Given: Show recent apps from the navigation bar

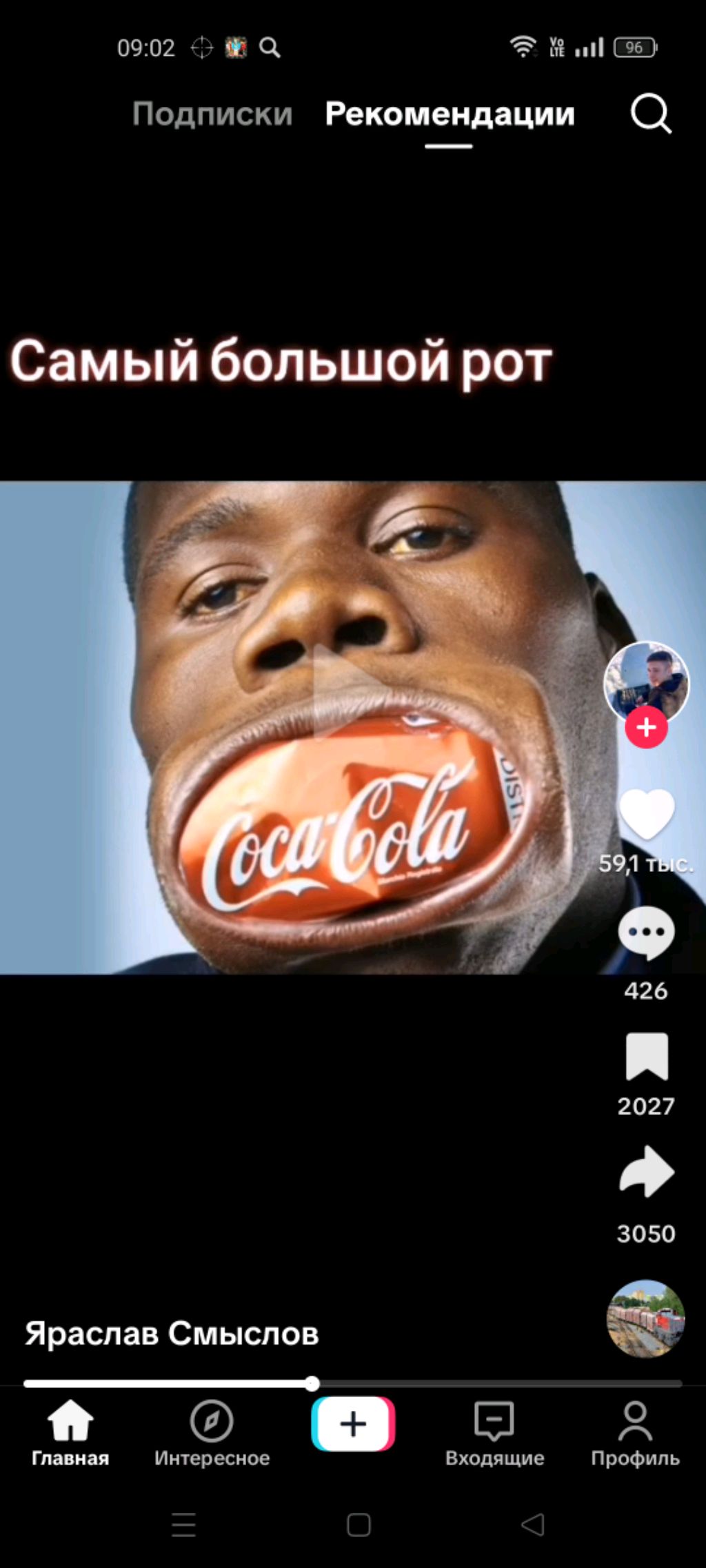Looking at the screenshot, I should [183, 1525].
